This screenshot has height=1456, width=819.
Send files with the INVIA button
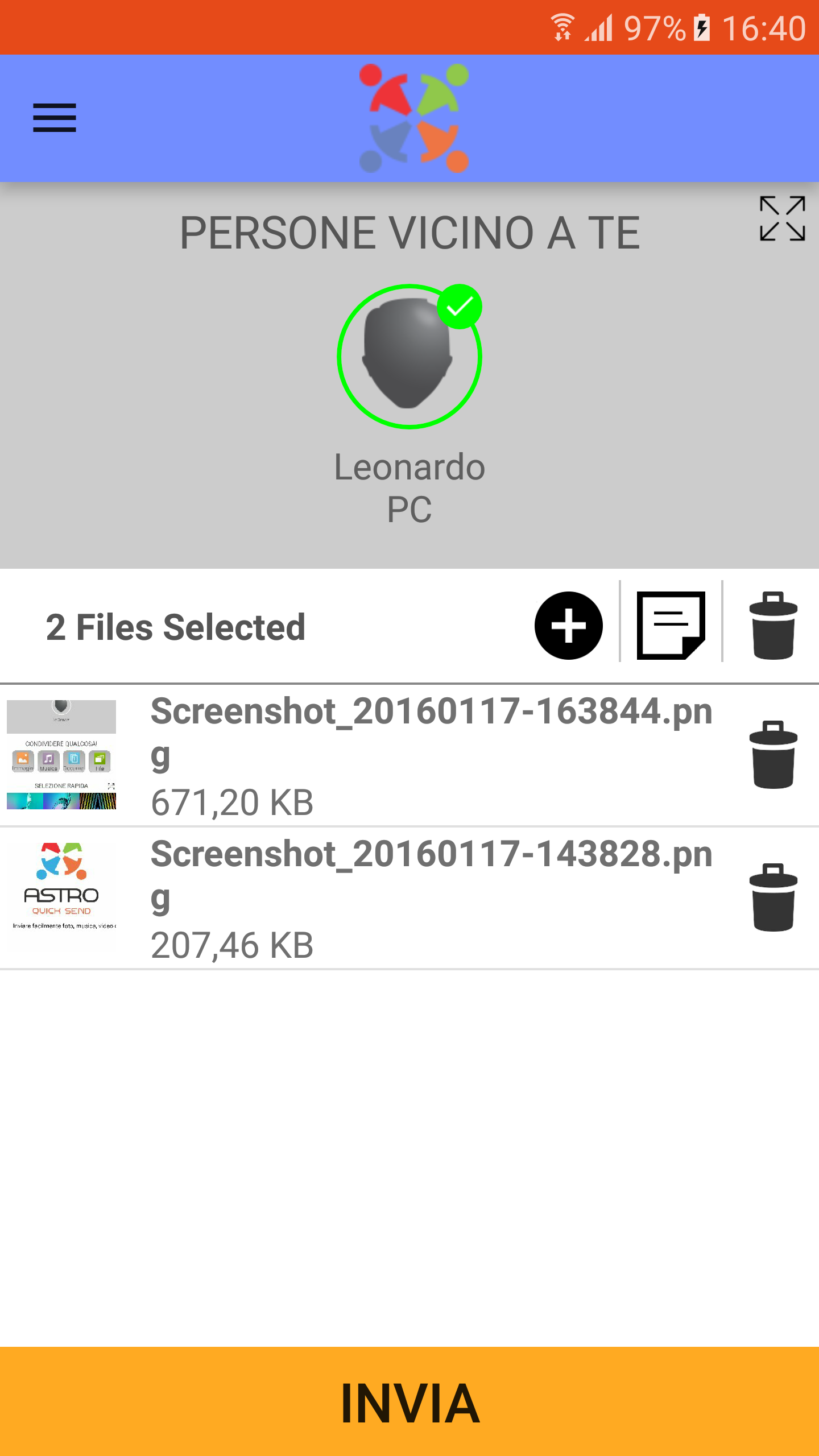coord(409,1401)
